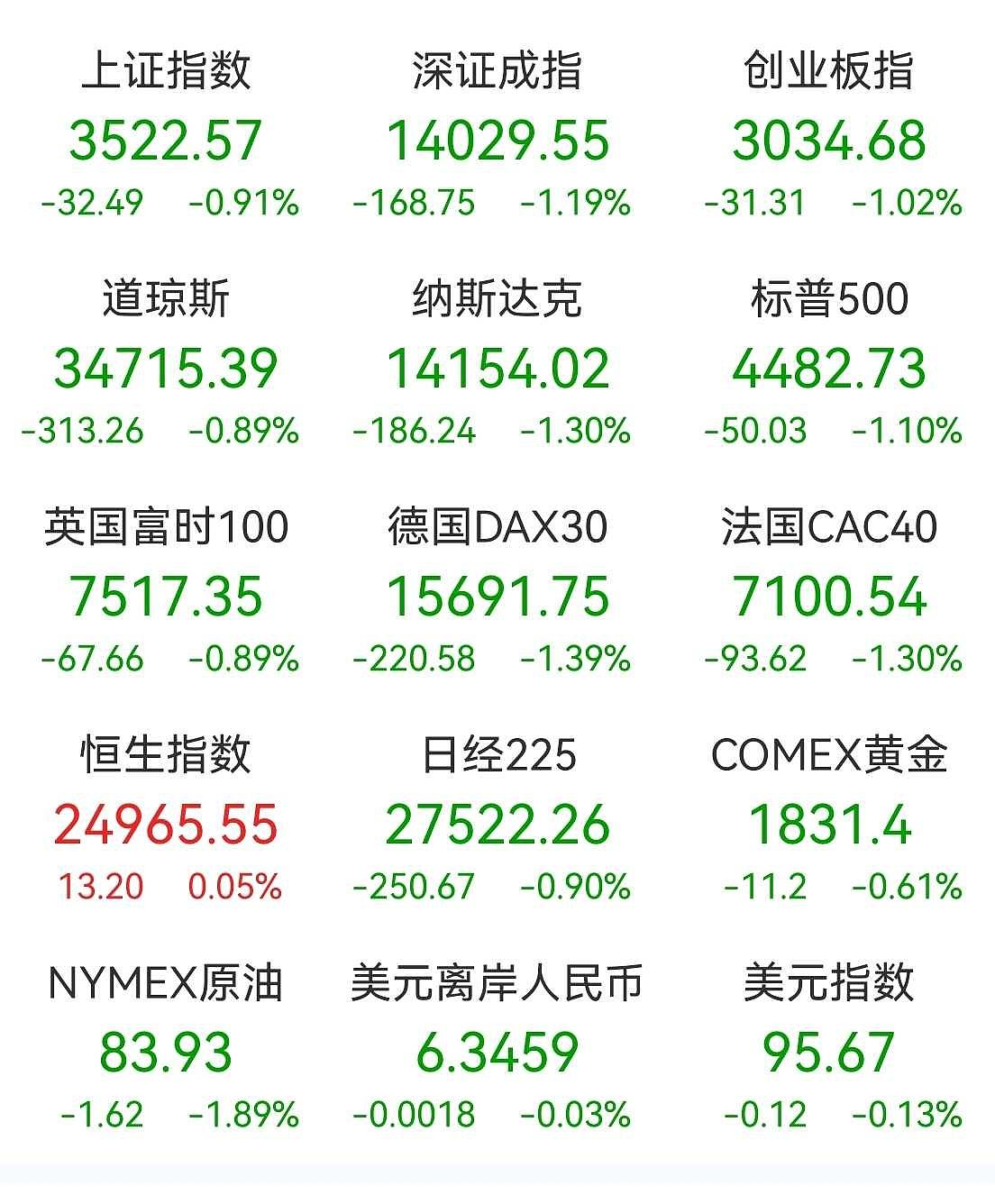View 恒生指数 details
The image size is (995, 1204).
coord(166,824)
